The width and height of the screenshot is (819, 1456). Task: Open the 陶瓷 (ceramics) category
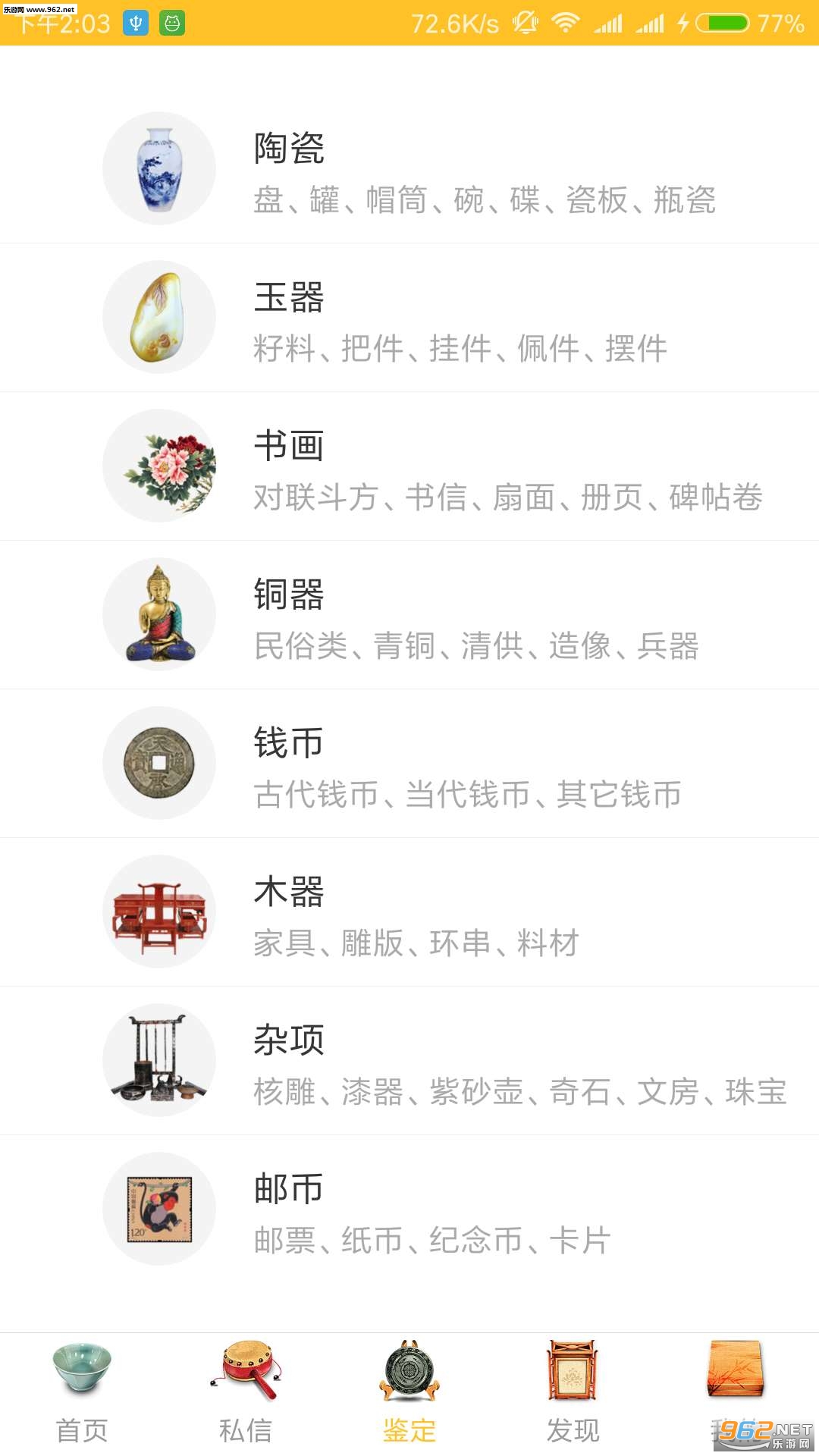coord(409,168)
